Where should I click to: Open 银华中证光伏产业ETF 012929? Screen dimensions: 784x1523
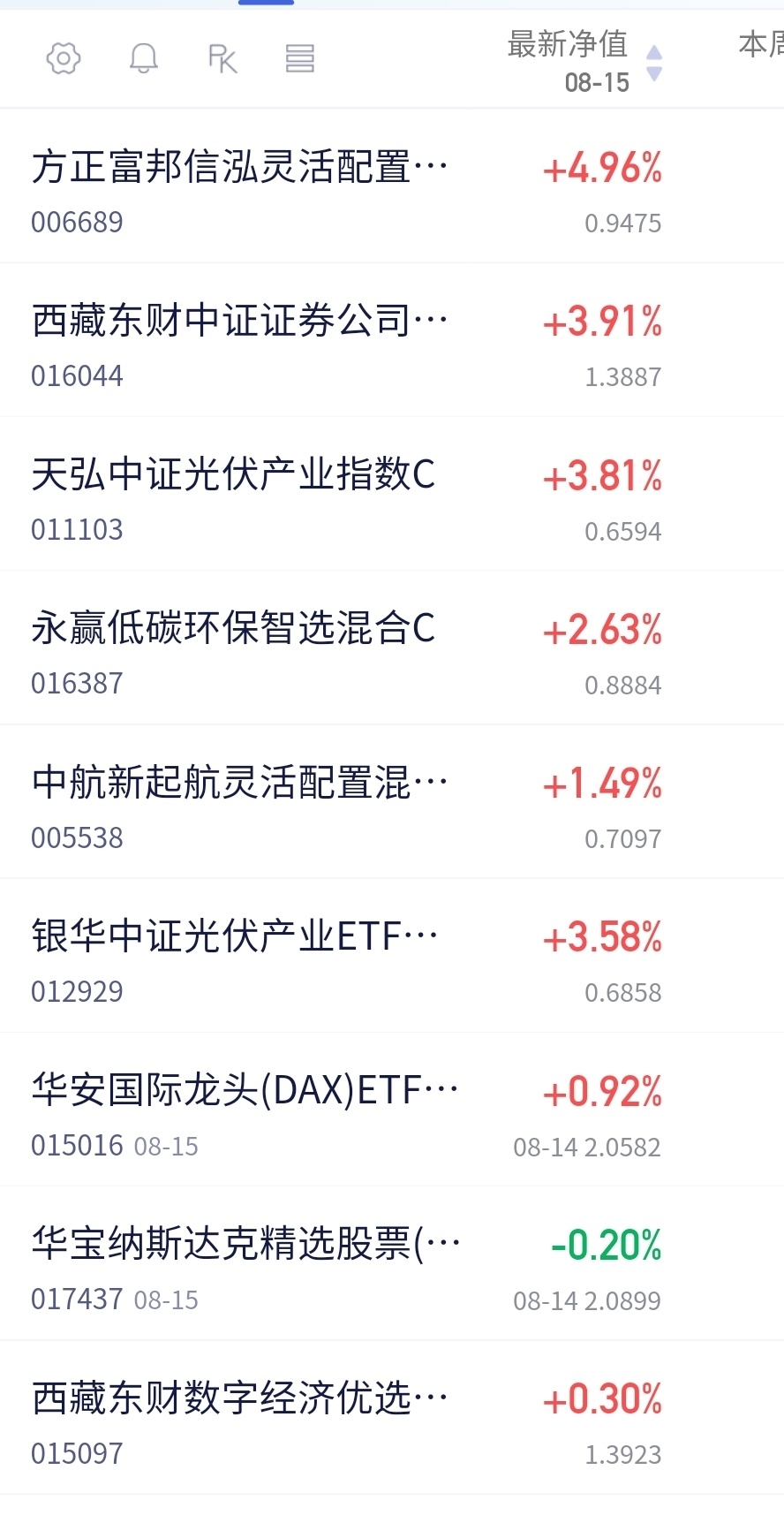(392, 955)
